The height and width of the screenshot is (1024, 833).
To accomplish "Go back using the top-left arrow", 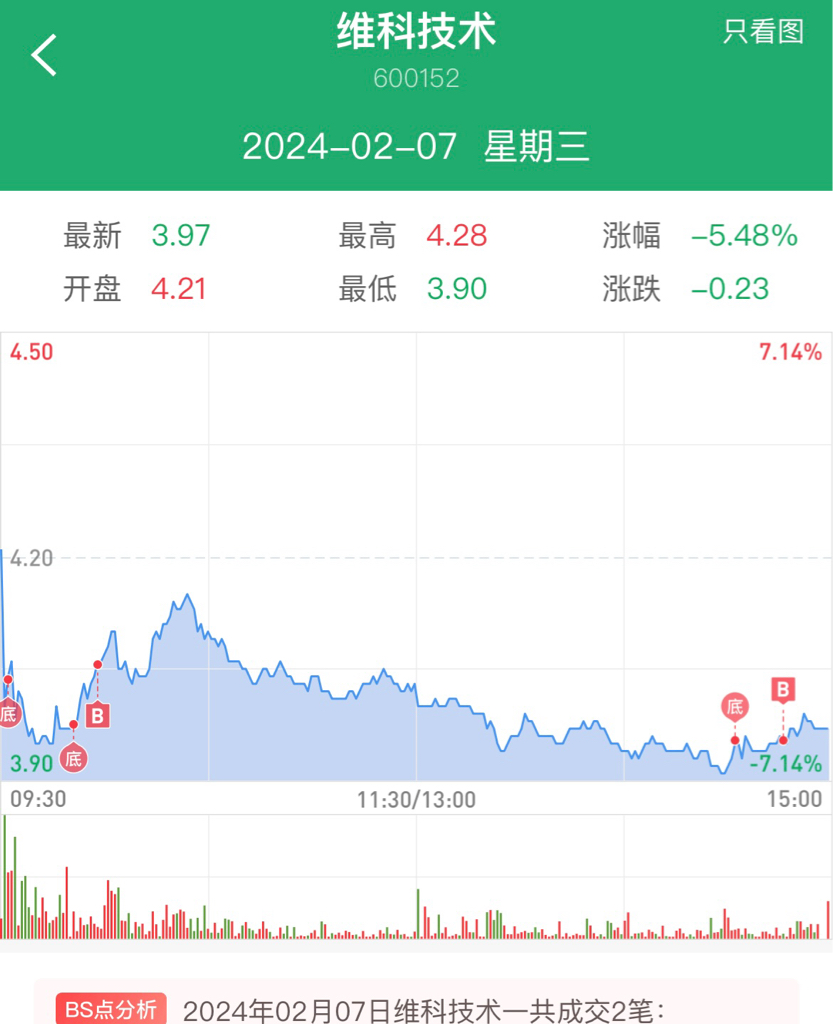I will pyautogui.click(x=44, y=56).
